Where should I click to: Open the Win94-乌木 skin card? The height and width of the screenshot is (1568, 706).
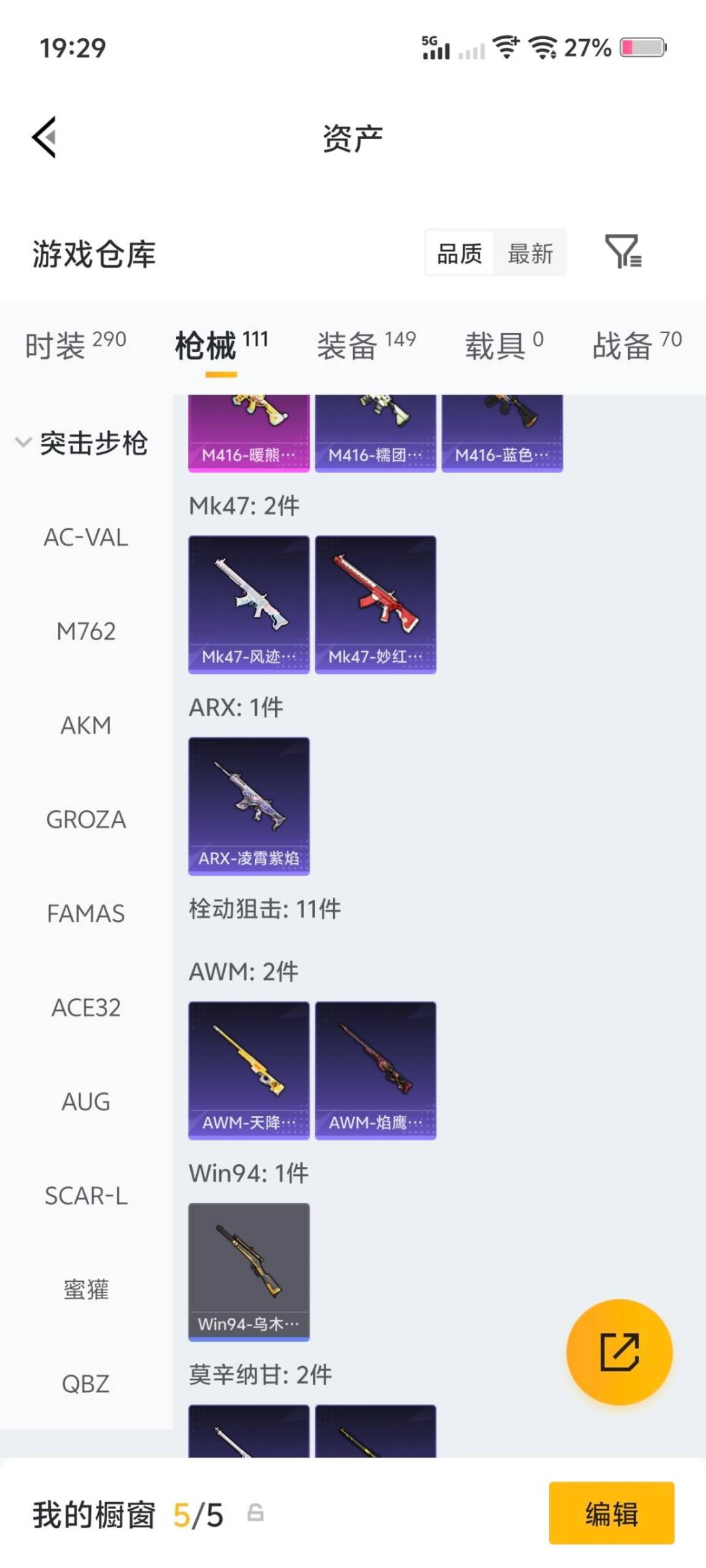248,1267
